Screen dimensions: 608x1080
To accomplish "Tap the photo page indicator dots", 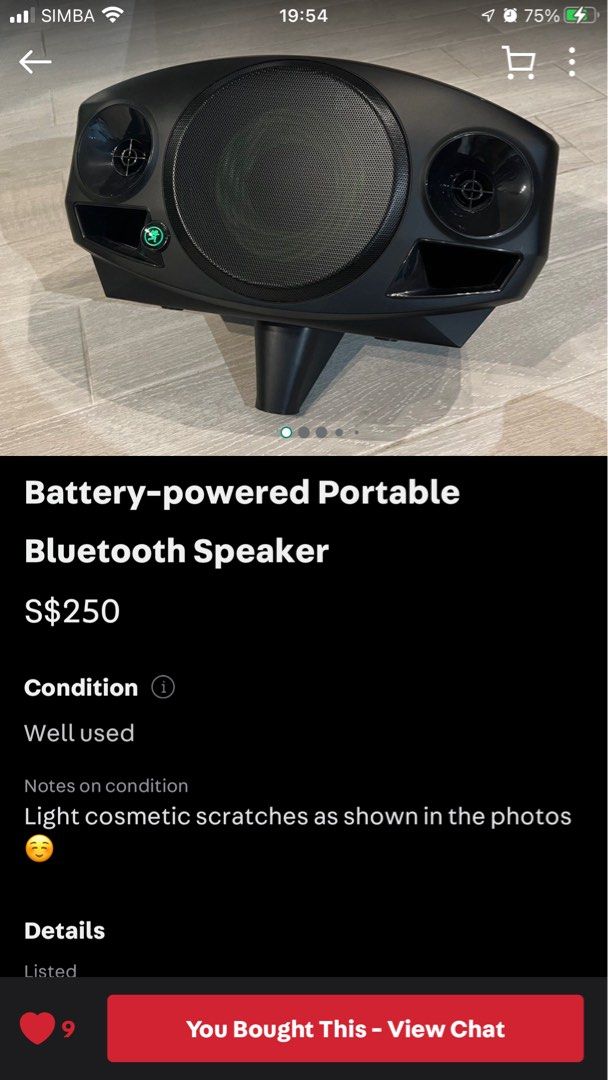I will (319, 432).
